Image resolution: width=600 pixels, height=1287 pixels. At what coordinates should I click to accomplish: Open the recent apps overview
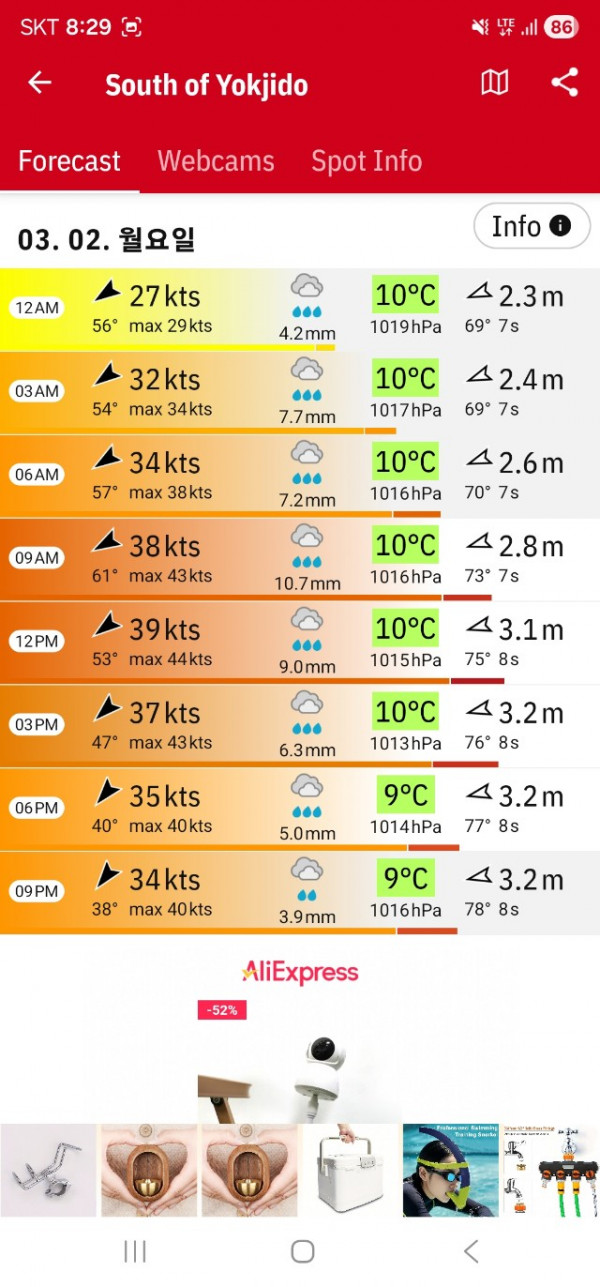(134, 1251)
